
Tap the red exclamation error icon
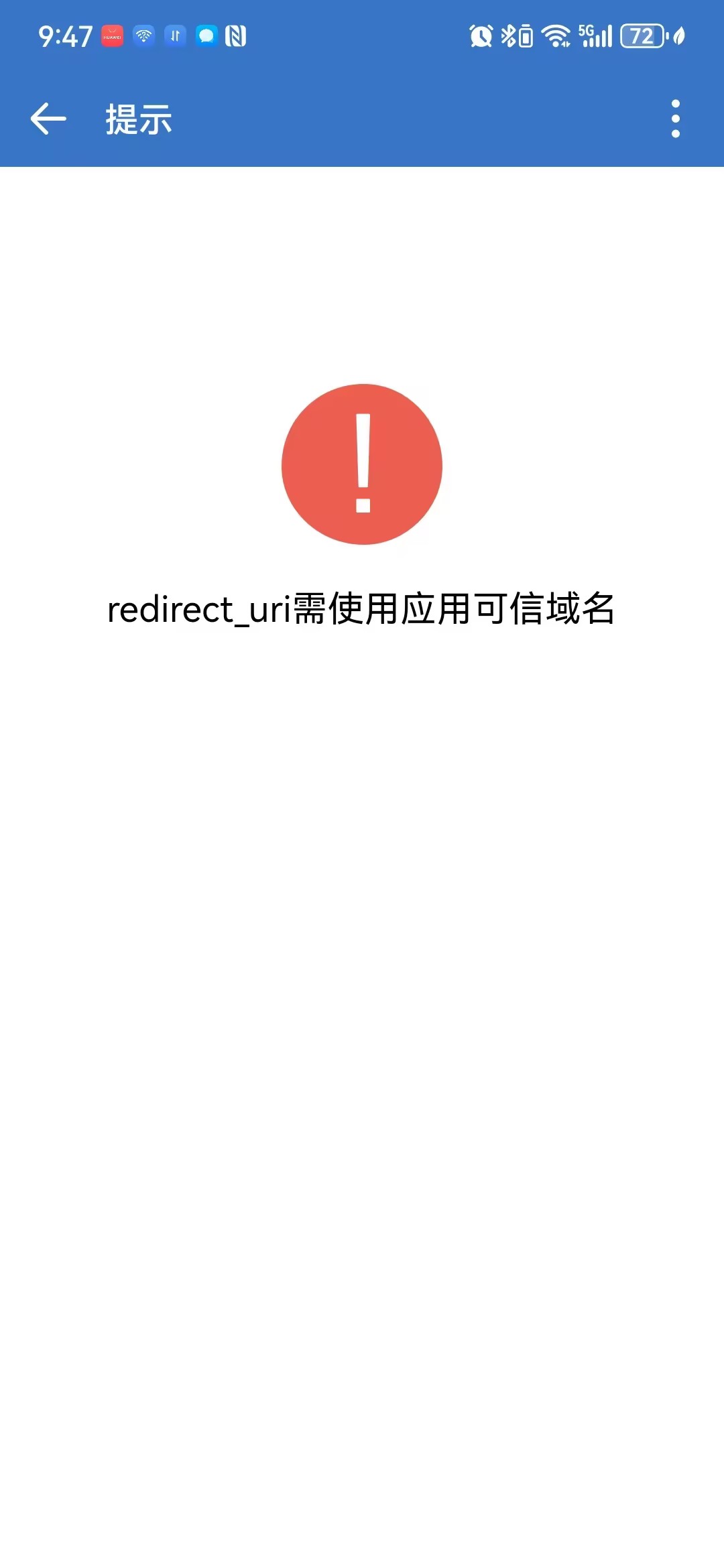(362, 465)
